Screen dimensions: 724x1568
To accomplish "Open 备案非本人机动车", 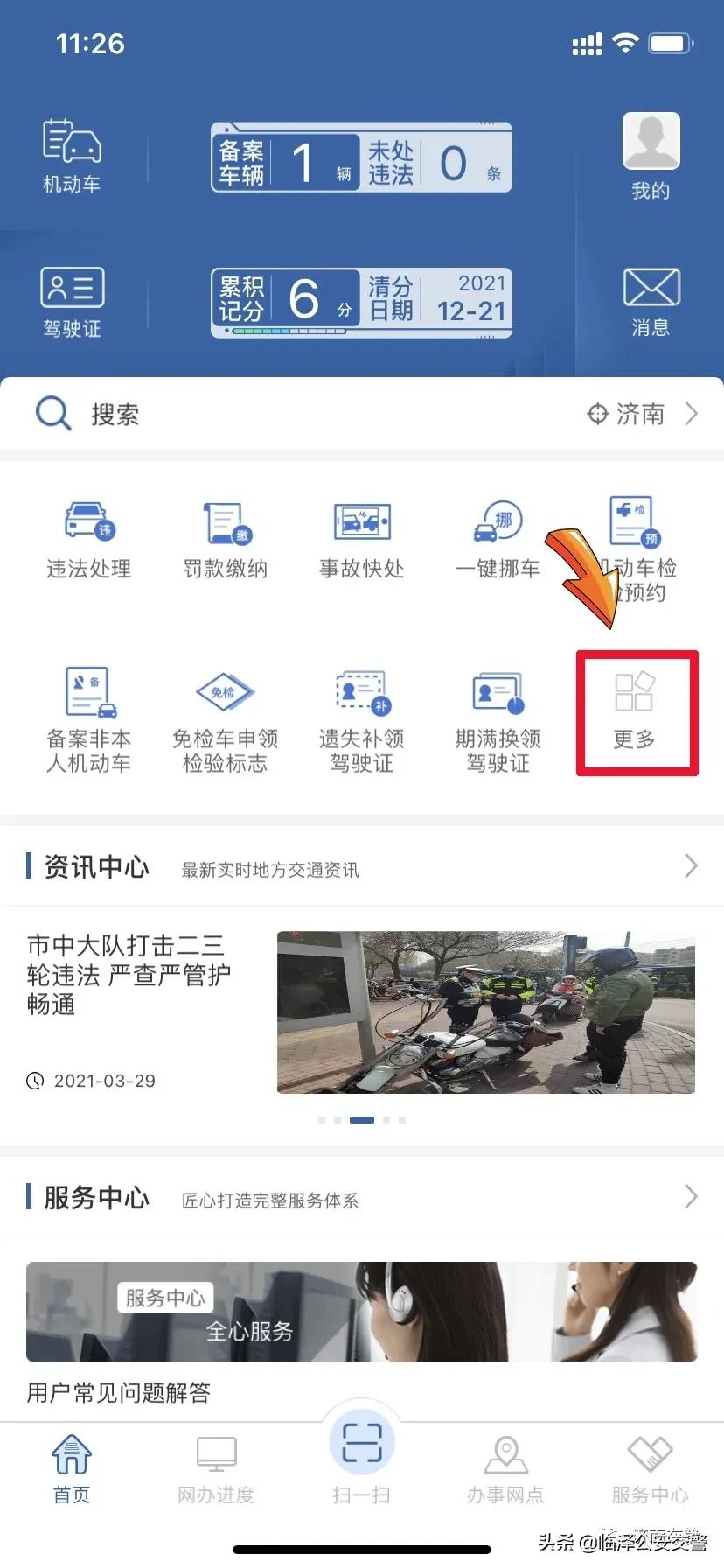I will [89, 719].
